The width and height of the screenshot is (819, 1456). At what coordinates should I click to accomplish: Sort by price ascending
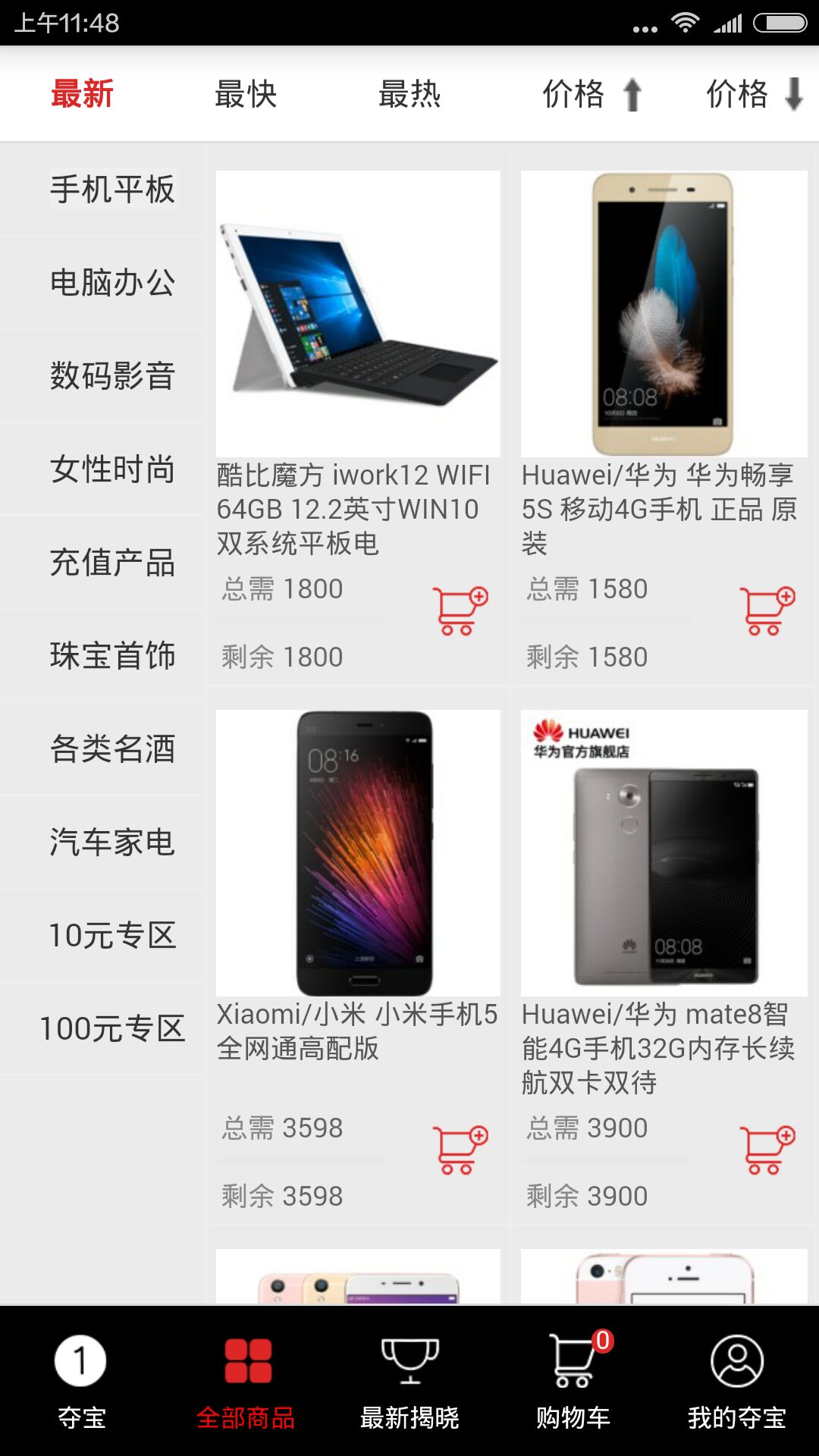coord(591,94)
